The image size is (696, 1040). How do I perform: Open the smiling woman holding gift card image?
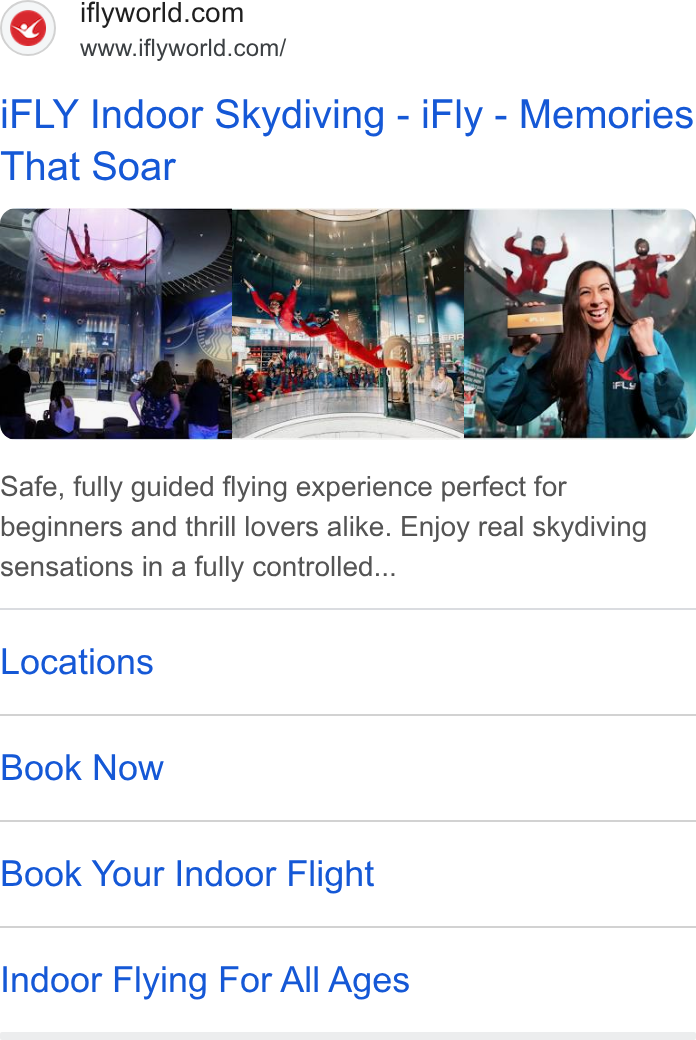pos(580,324)
